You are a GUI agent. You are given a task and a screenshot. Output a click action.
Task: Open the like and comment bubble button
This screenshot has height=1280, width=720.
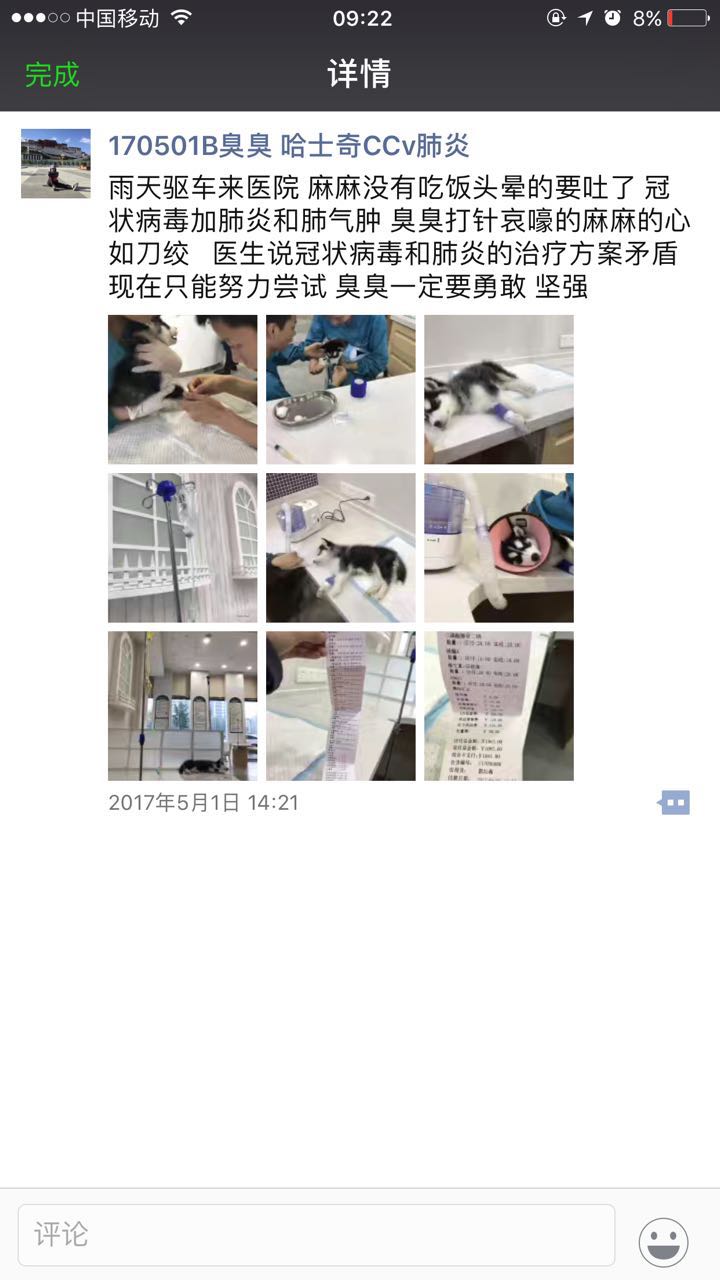coord(674,802)
